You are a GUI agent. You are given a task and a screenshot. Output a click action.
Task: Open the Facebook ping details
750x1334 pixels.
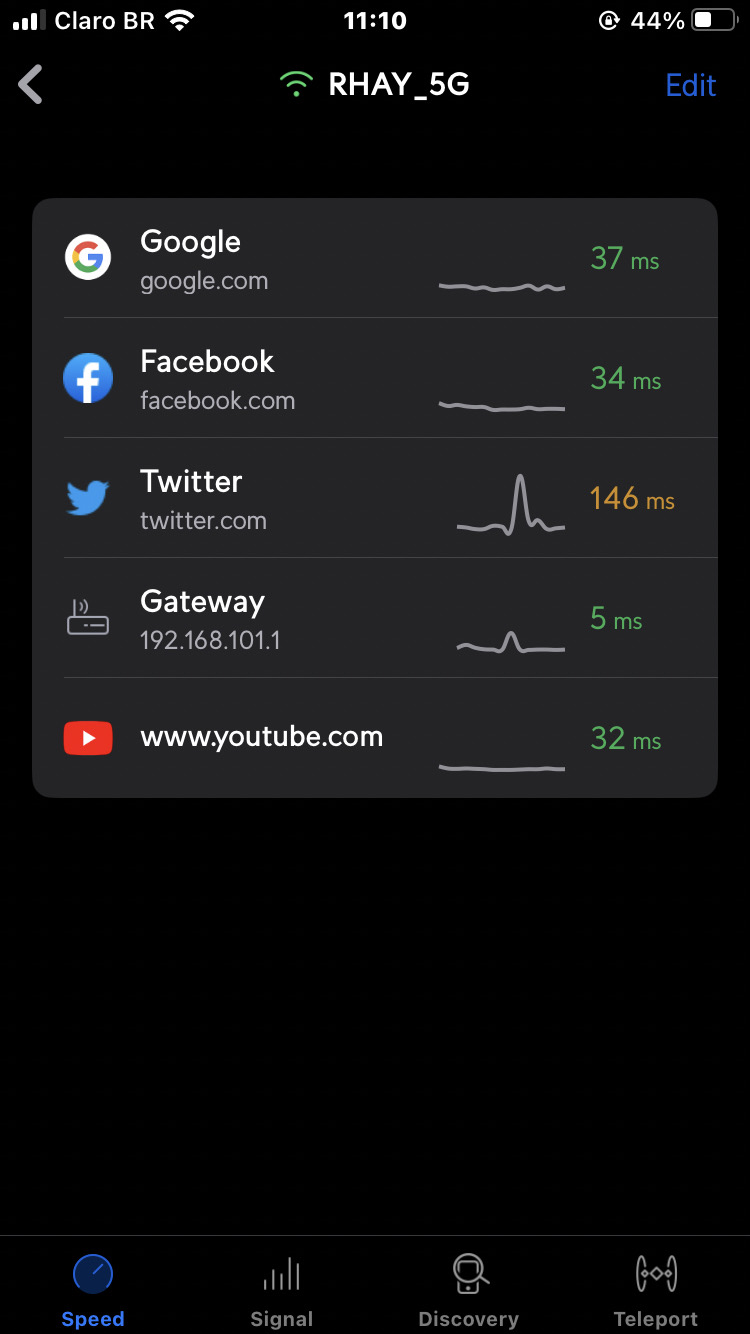coord(375,379)
